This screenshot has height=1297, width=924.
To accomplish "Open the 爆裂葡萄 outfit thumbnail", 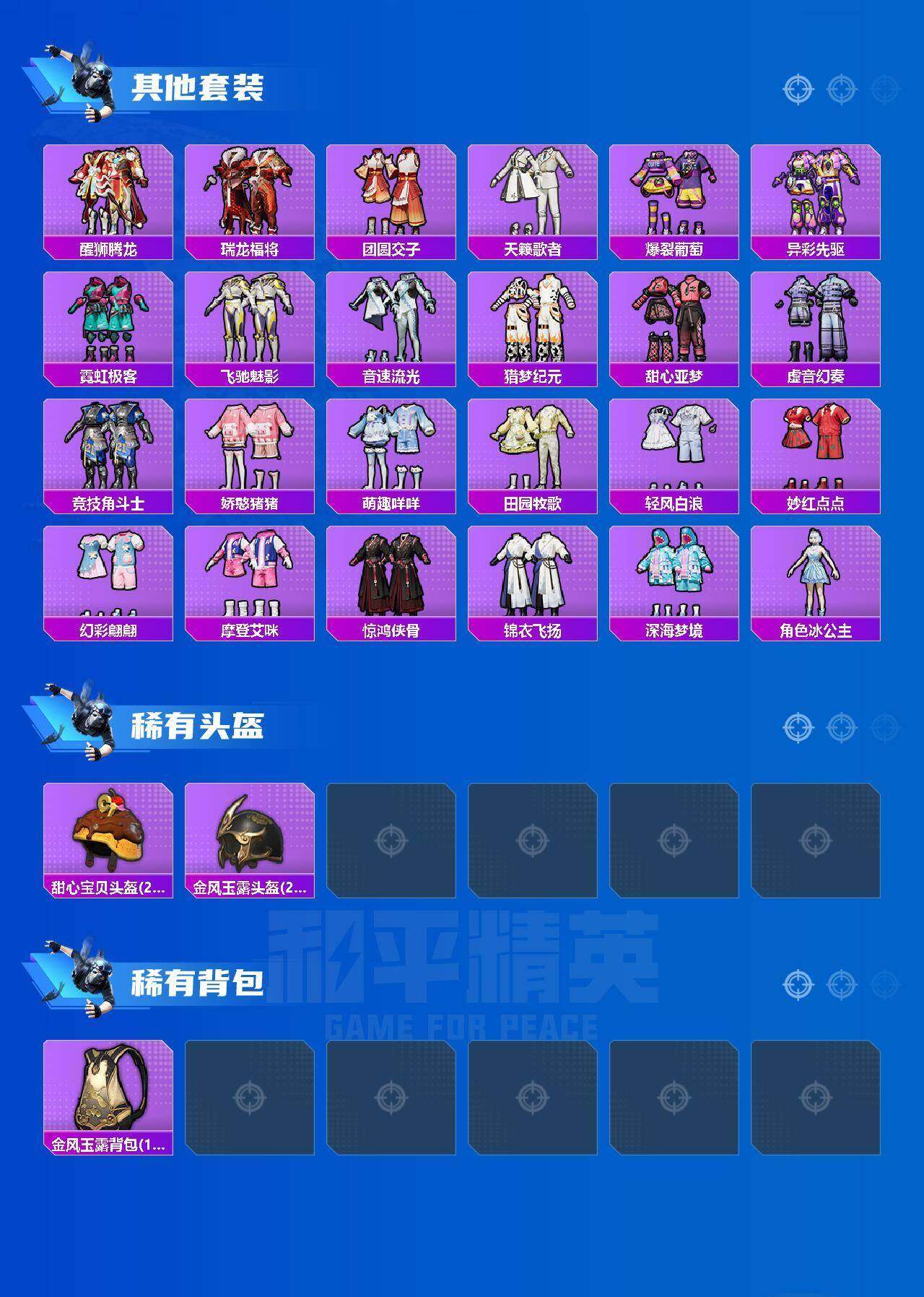I will coord(676,191).
